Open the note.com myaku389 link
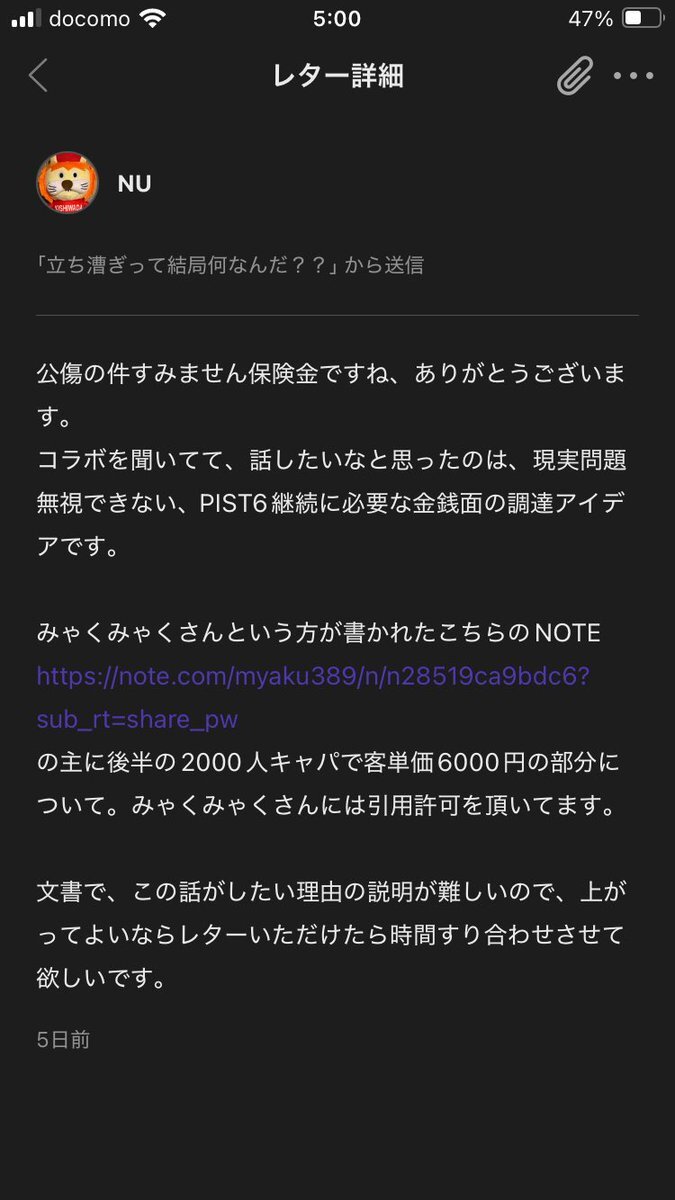Image resolution: width=675 pixels, height=1200 pixels. [313, 676]
